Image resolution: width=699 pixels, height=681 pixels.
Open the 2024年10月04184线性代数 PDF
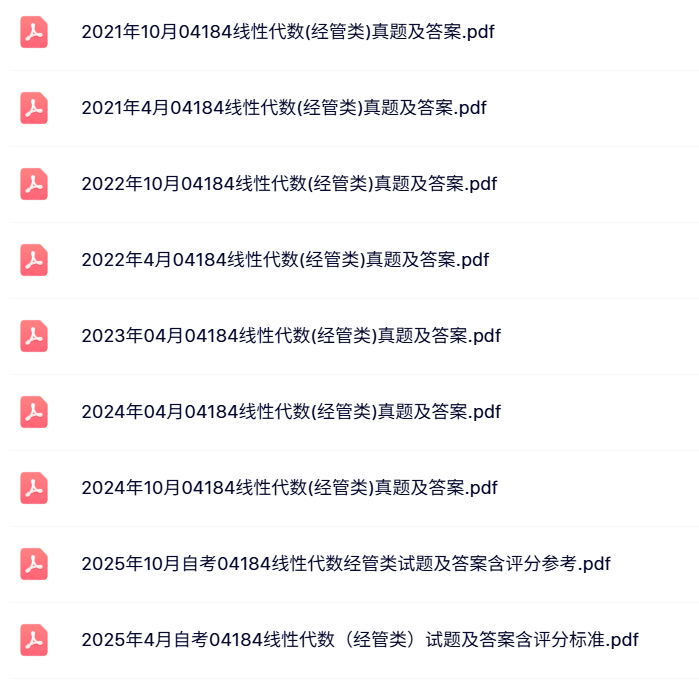coord(288,488)
